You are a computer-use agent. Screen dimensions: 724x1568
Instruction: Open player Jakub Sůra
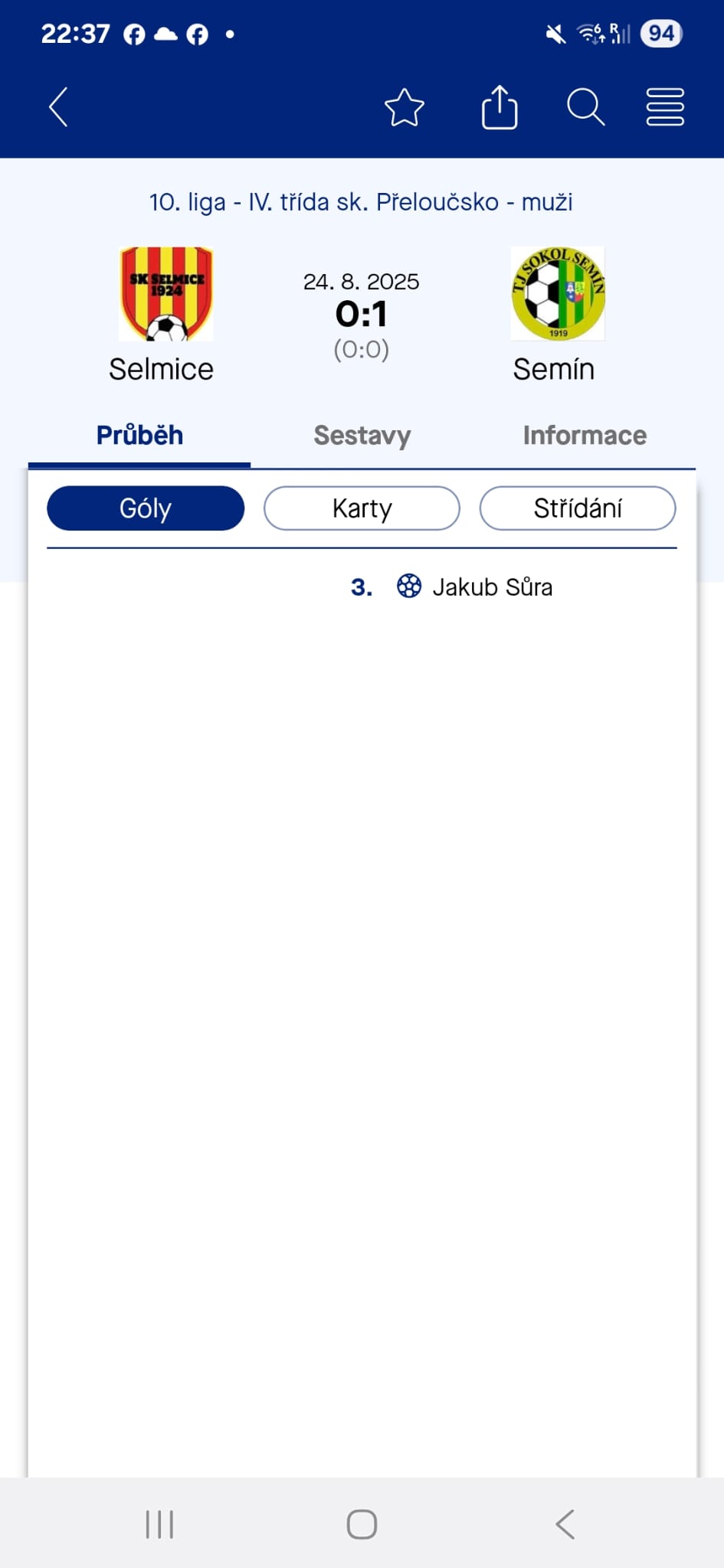[x=492, y=587]
